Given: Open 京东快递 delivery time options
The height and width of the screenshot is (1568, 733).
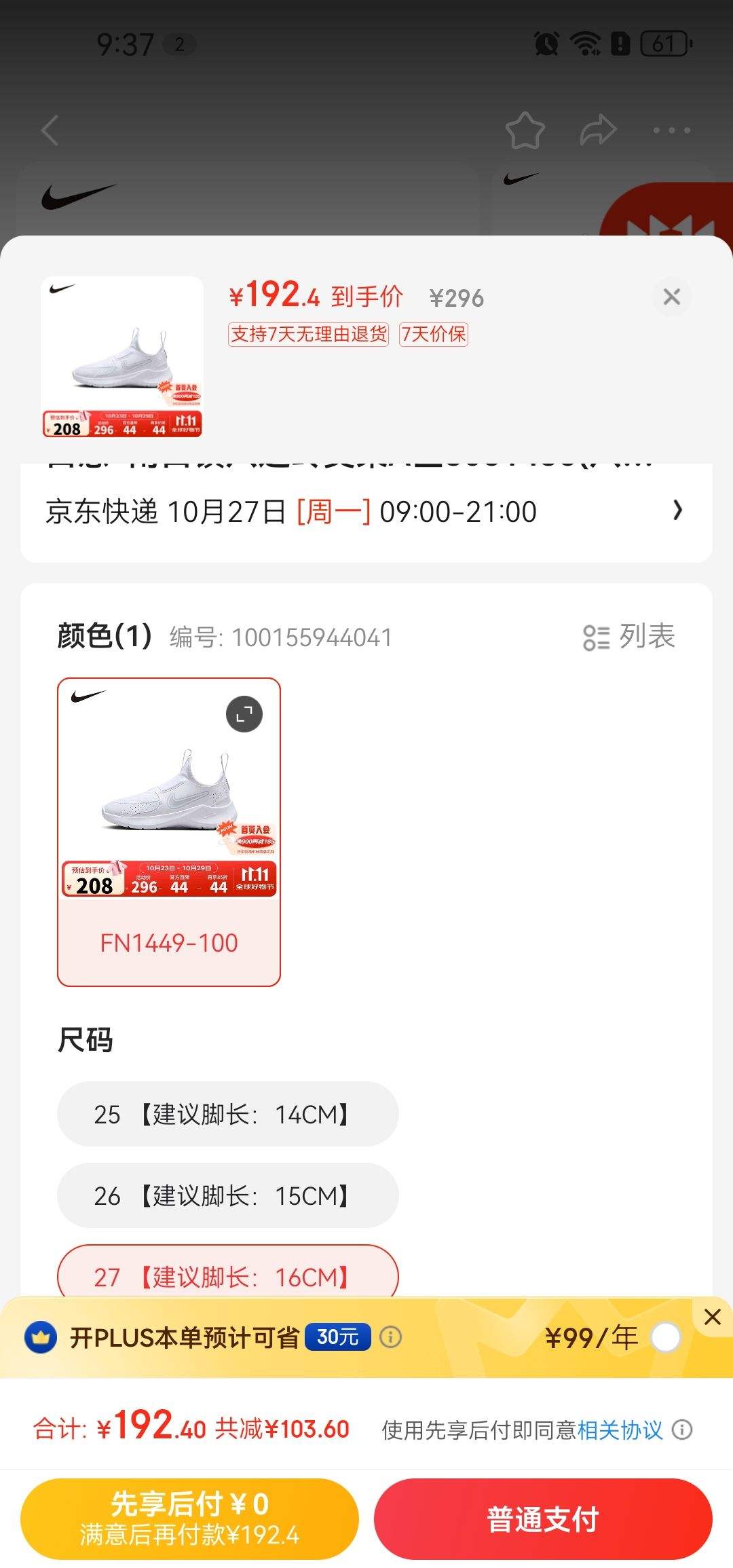Looking at the screenshot, I should [x=365, y=512].
